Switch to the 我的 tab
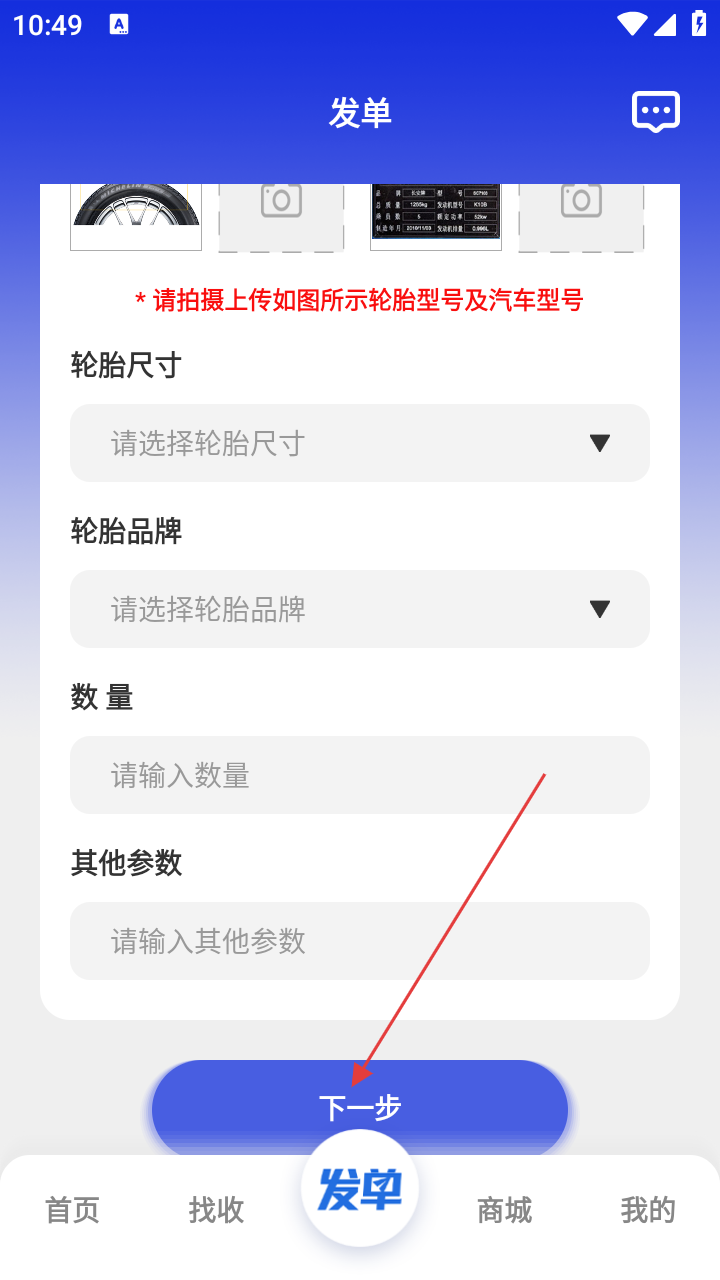The image size is (720, 1280). 648,1210
